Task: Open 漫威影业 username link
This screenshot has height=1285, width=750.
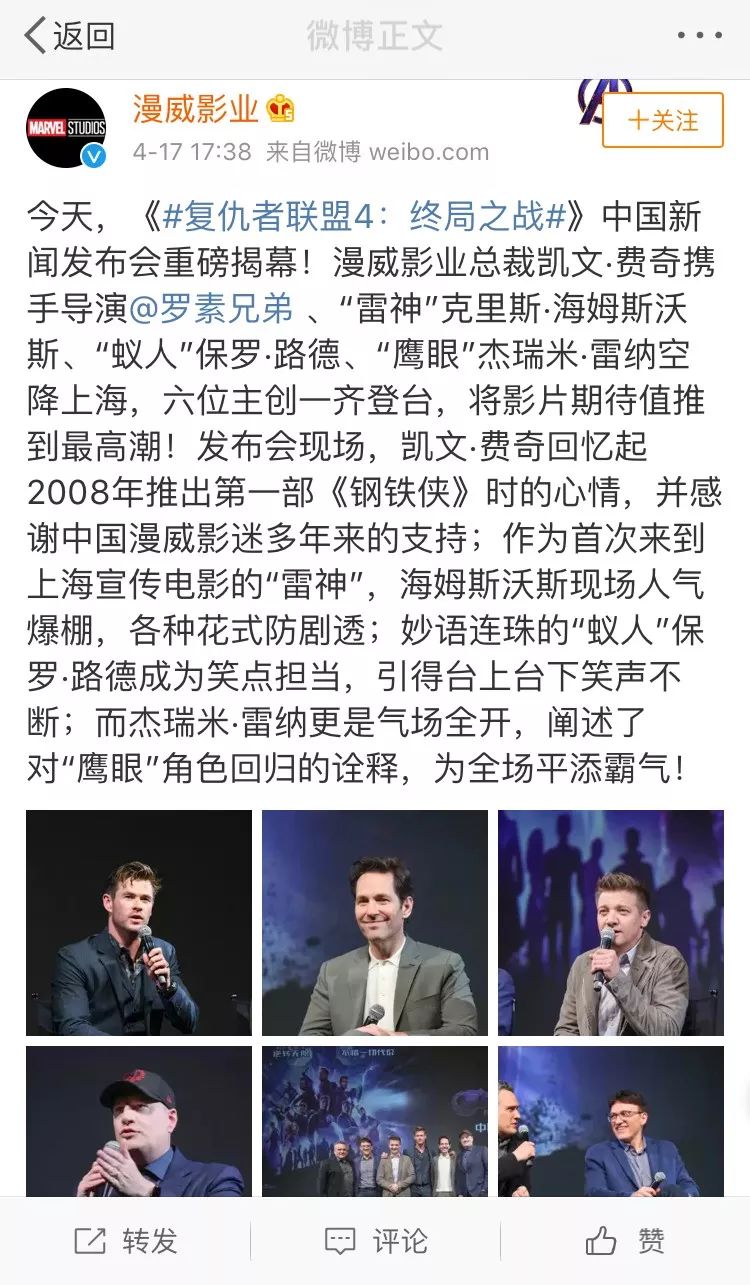Action: 196,109
